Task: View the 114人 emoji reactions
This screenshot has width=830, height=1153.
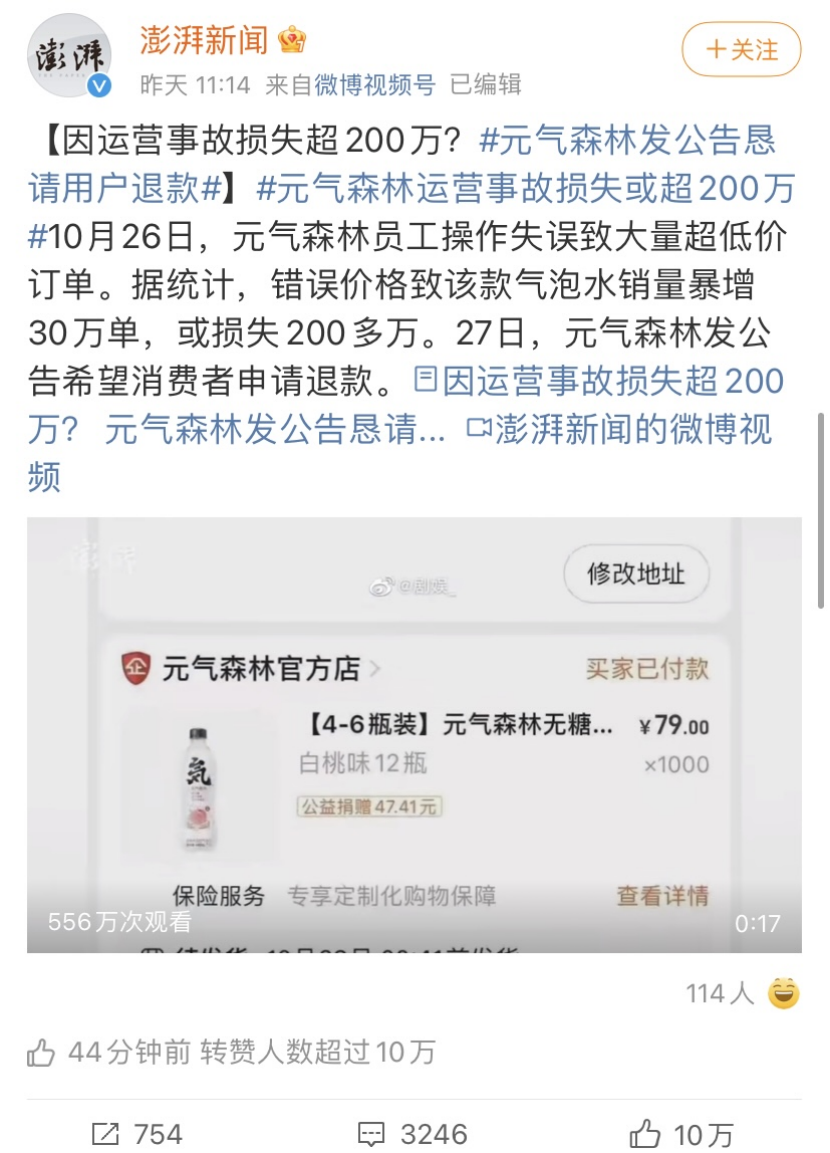Action: click(743, 993)
